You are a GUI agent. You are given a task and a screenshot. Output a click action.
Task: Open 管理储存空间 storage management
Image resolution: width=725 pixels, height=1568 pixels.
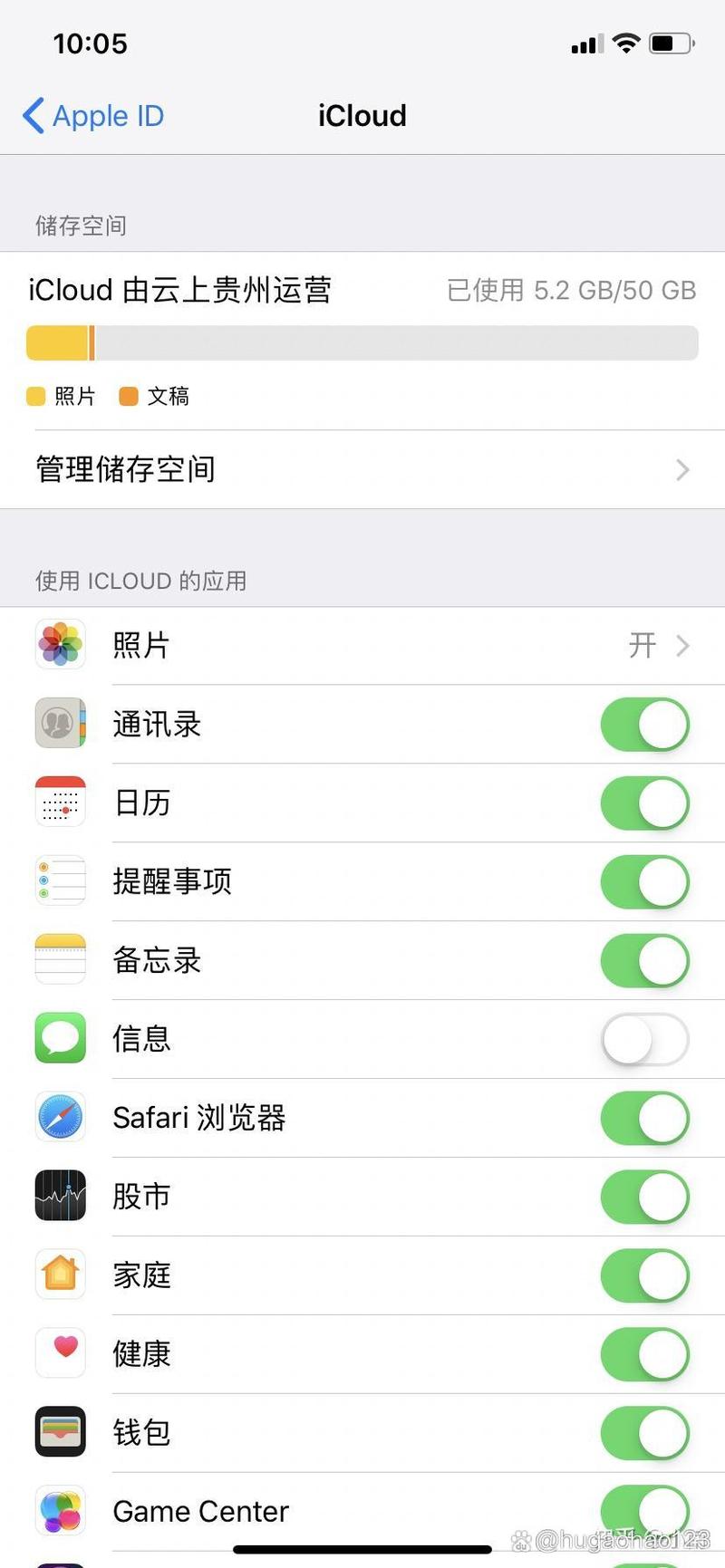point(362,469)
